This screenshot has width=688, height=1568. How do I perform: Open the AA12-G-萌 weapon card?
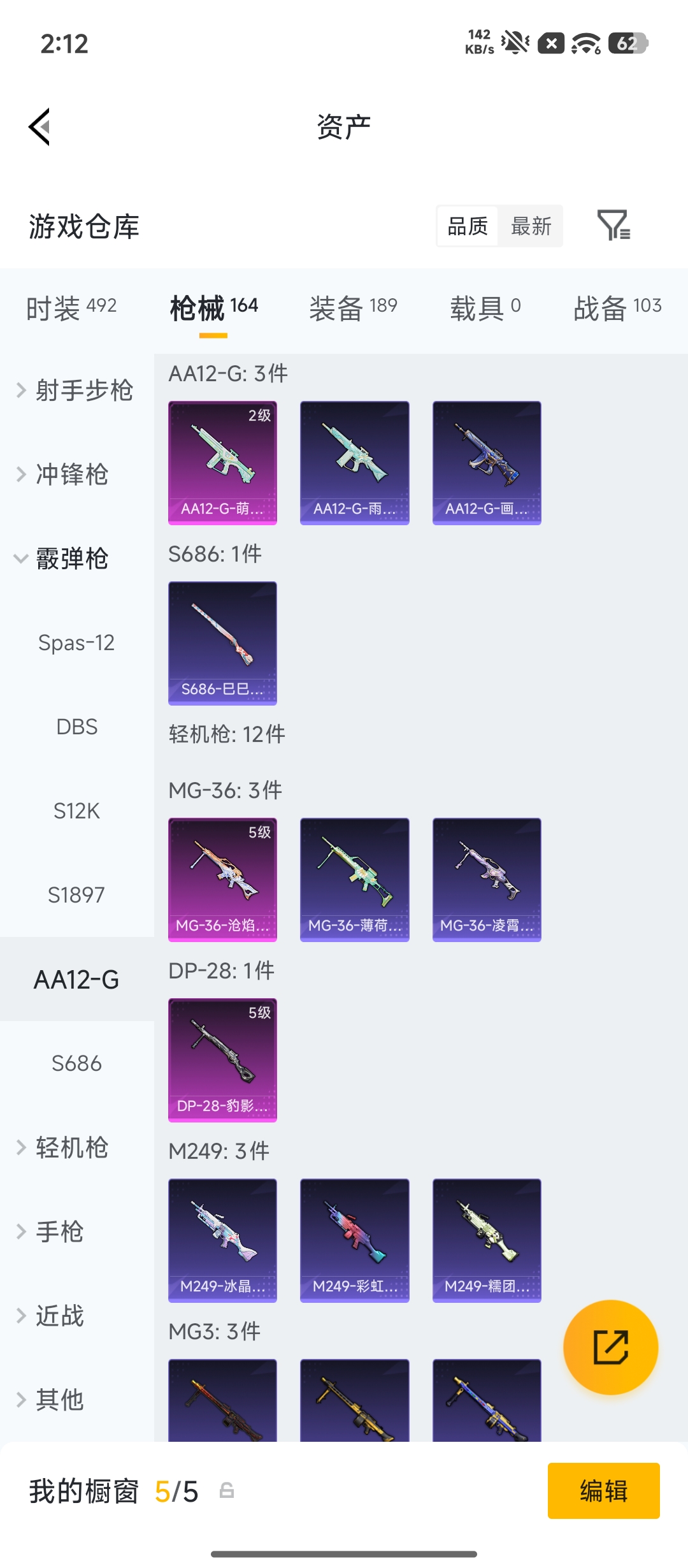[x=222, y=462]
